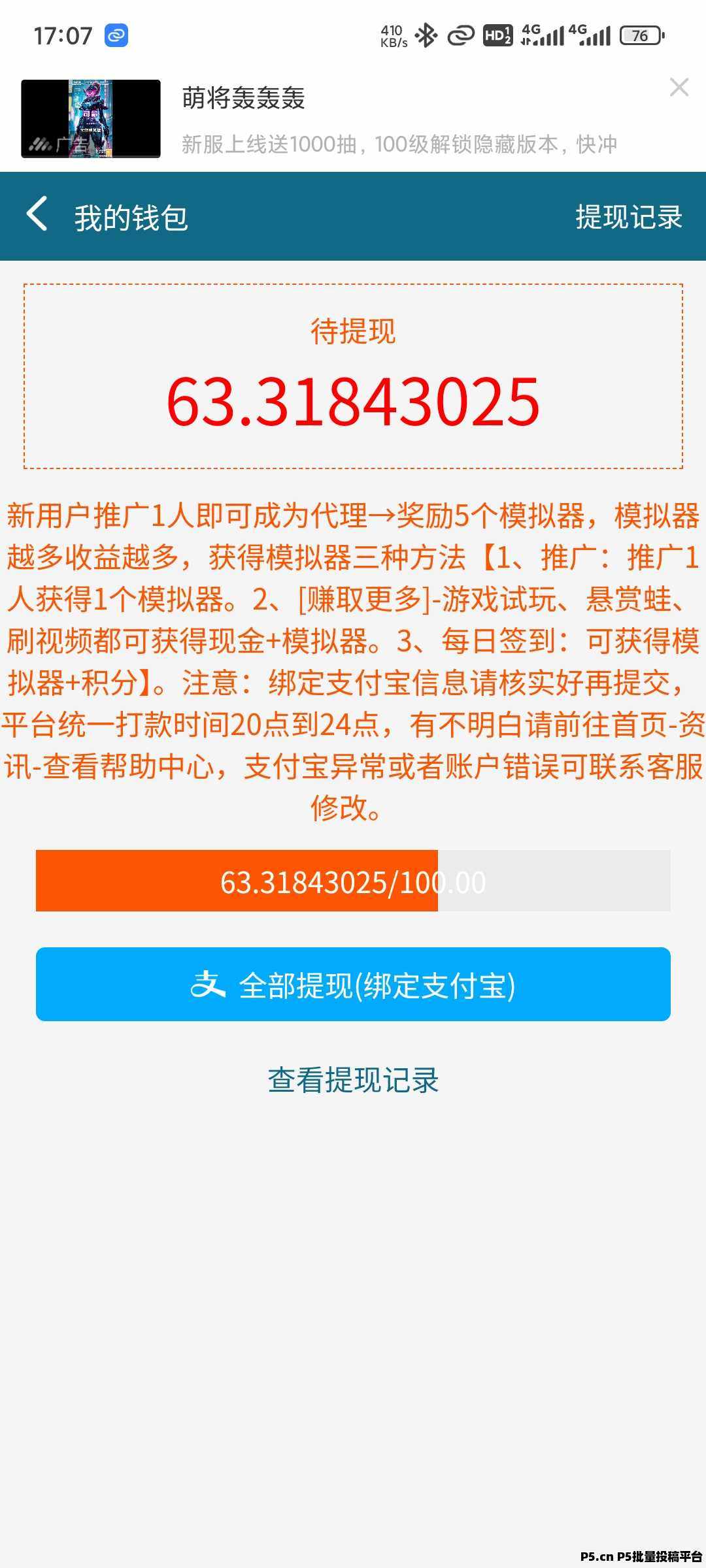The width and height of the screenshot is (706, 1568).
Task: Tap the 全部提现(绑定支付宝) button
Action: [x=353, y=984]
